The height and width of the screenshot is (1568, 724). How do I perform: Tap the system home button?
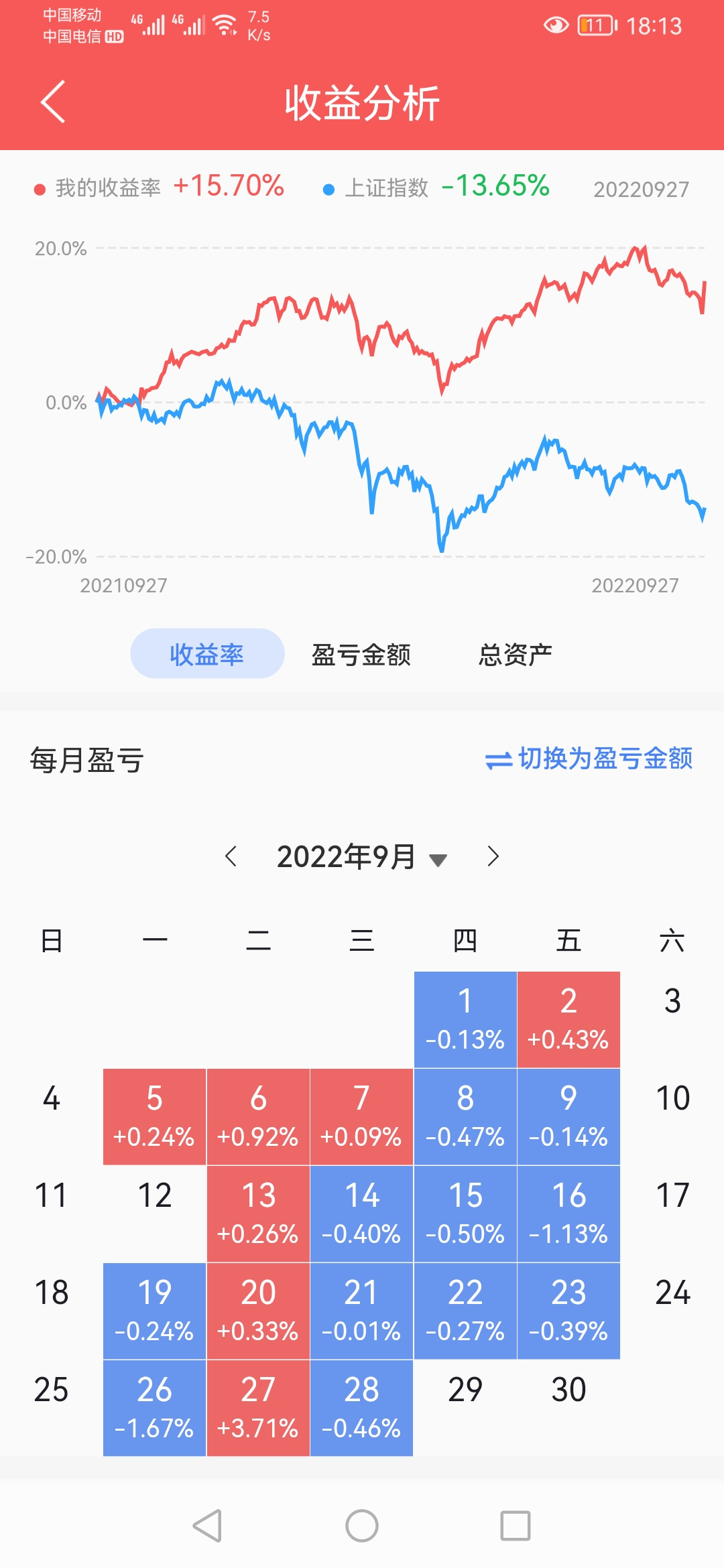tap(362, 1526)
